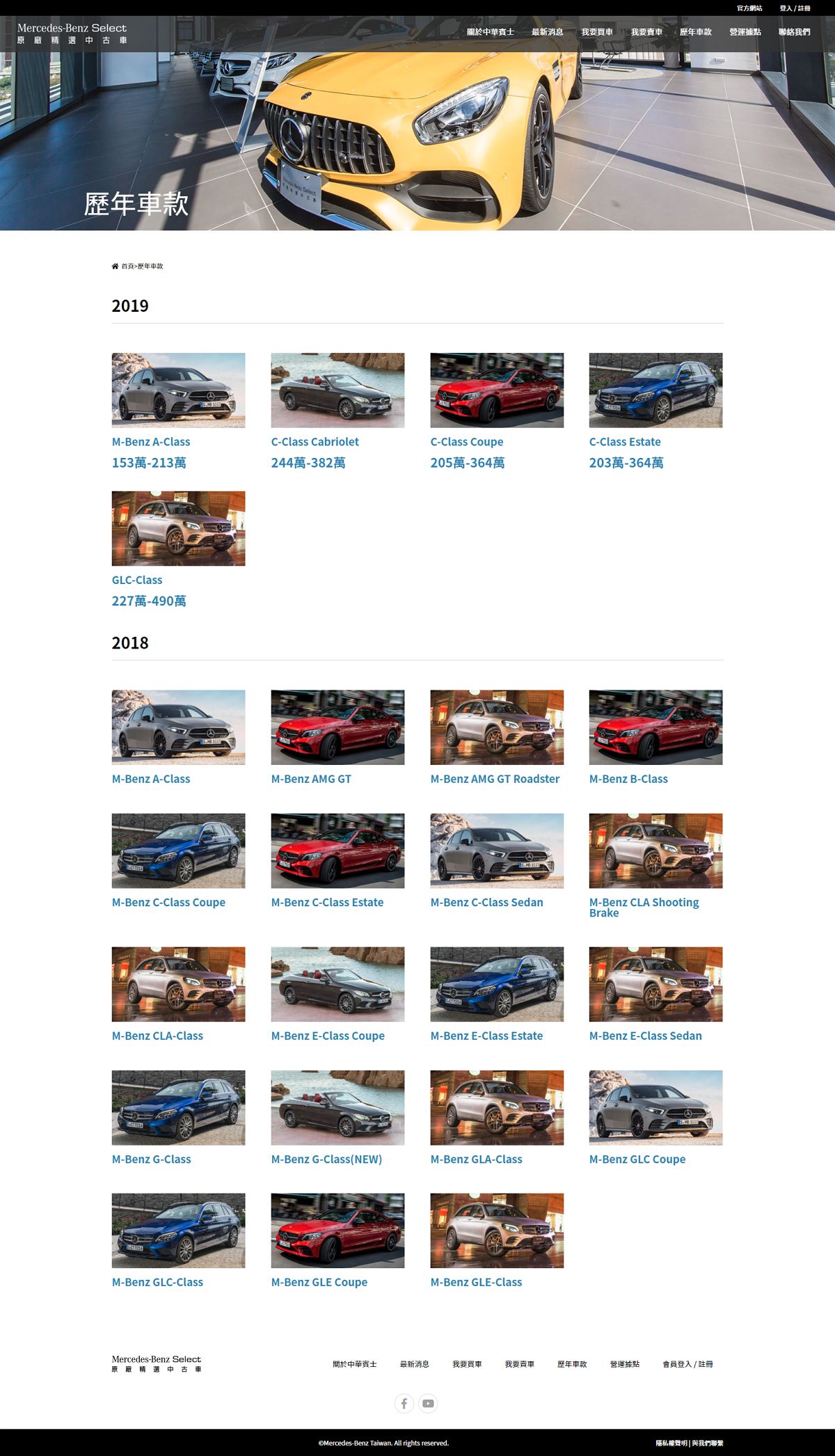Open 聯絡我們 in the header navigation
This screenshot has height=1456, width=835.
[794, 32]
